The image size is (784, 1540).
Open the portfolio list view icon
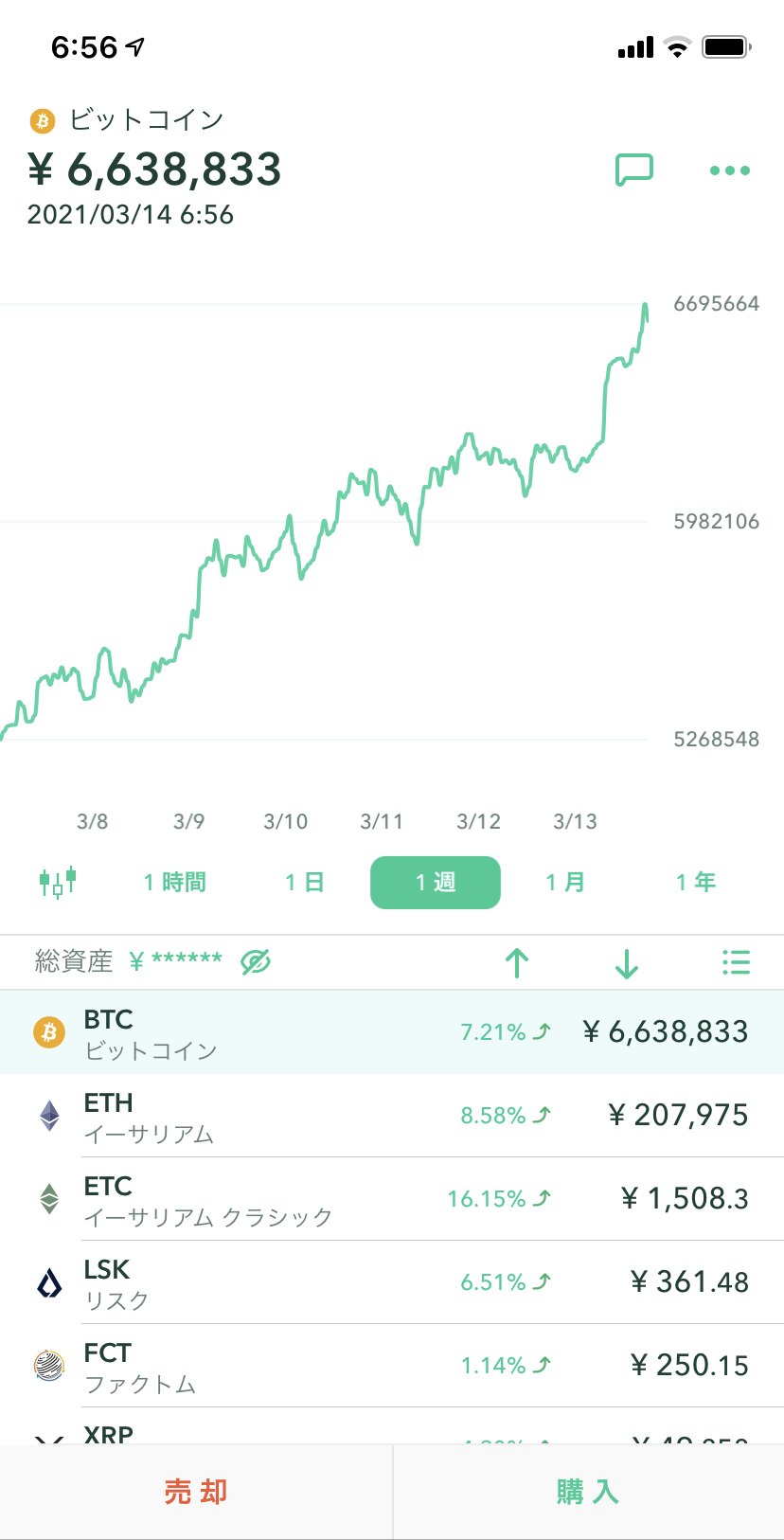736,962
